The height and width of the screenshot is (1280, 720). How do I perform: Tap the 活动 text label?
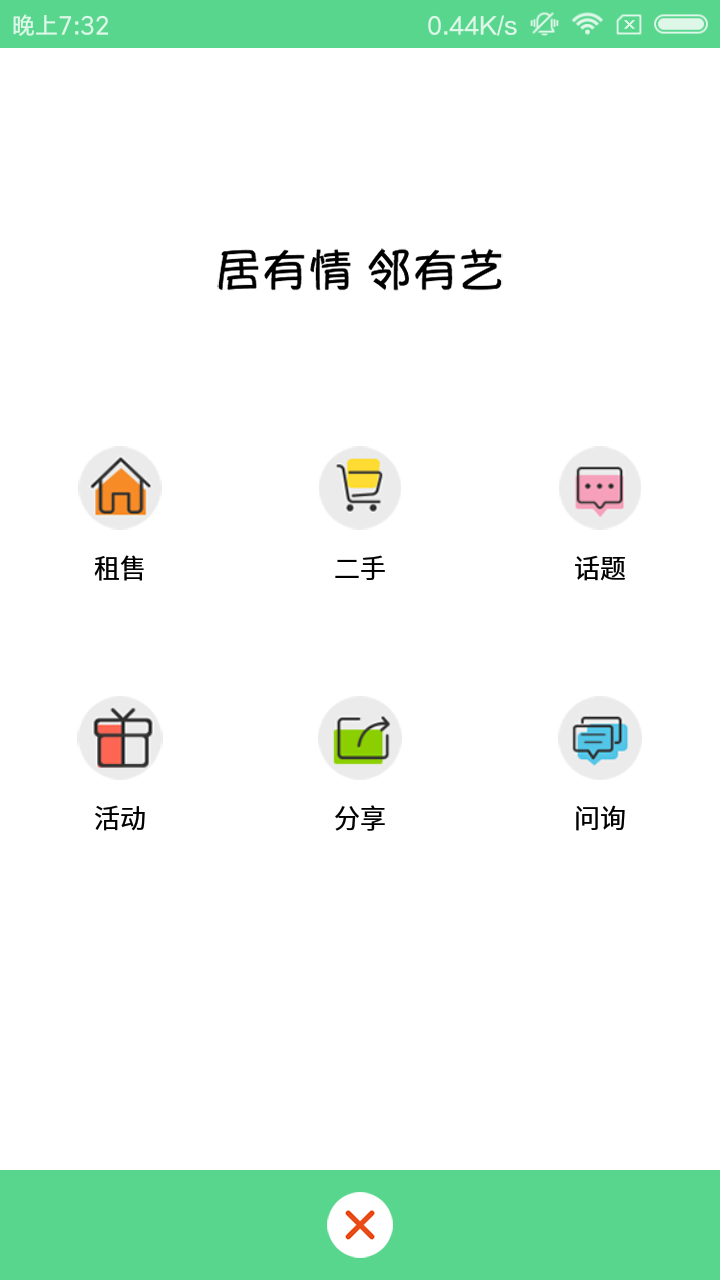pyautogui.click(x=120, y=818)
